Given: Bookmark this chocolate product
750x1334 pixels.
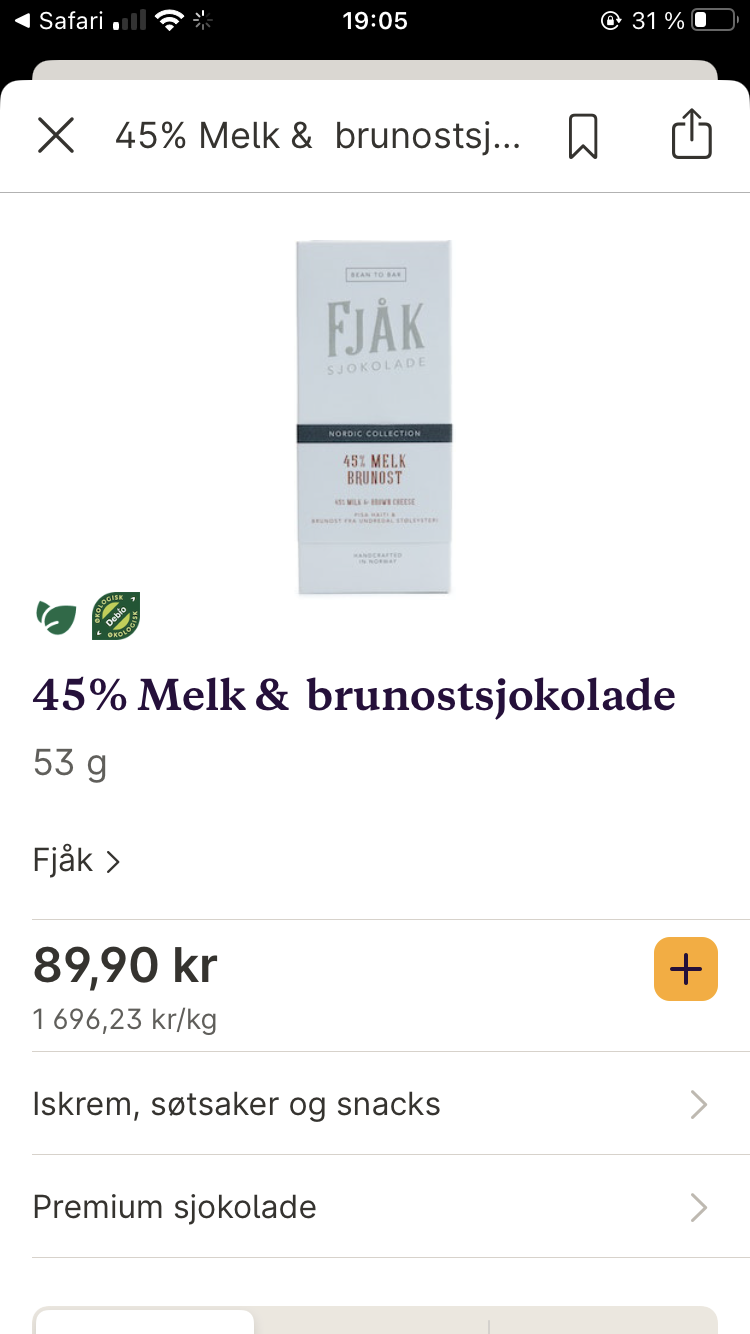Looking at the screenshot, I should 583,136.
